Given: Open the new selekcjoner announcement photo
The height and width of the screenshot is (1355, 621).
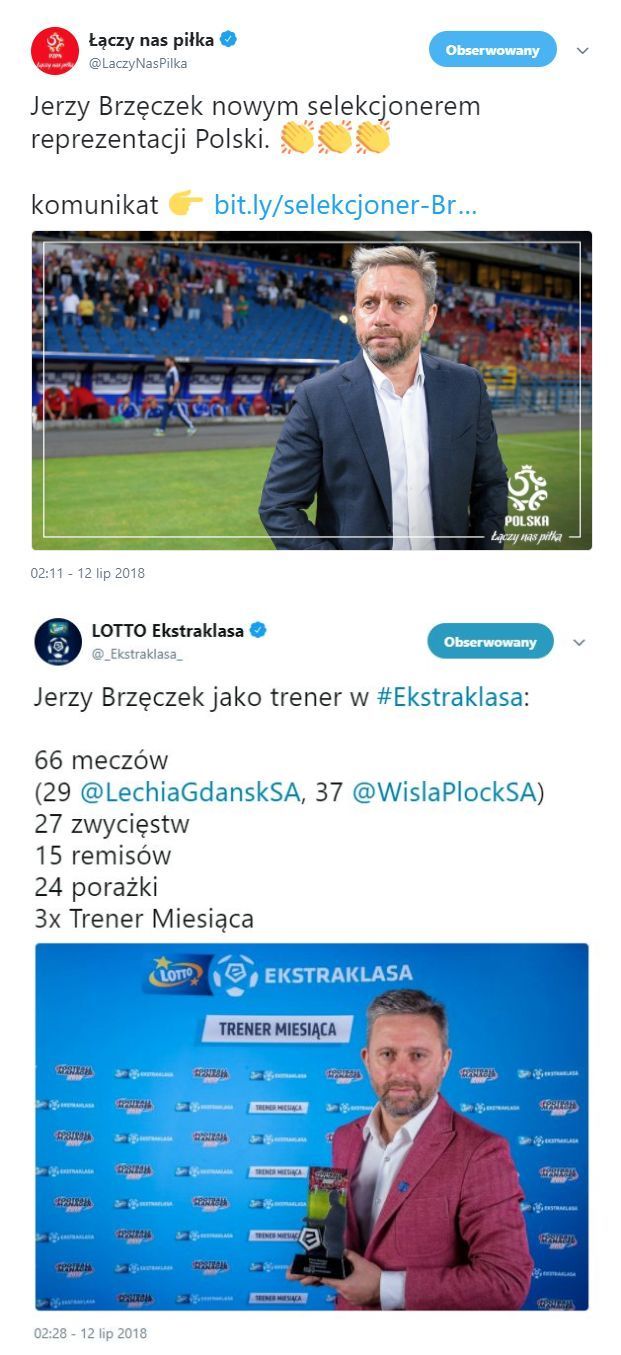Looking at the screenshot, I should click(311, 390).
